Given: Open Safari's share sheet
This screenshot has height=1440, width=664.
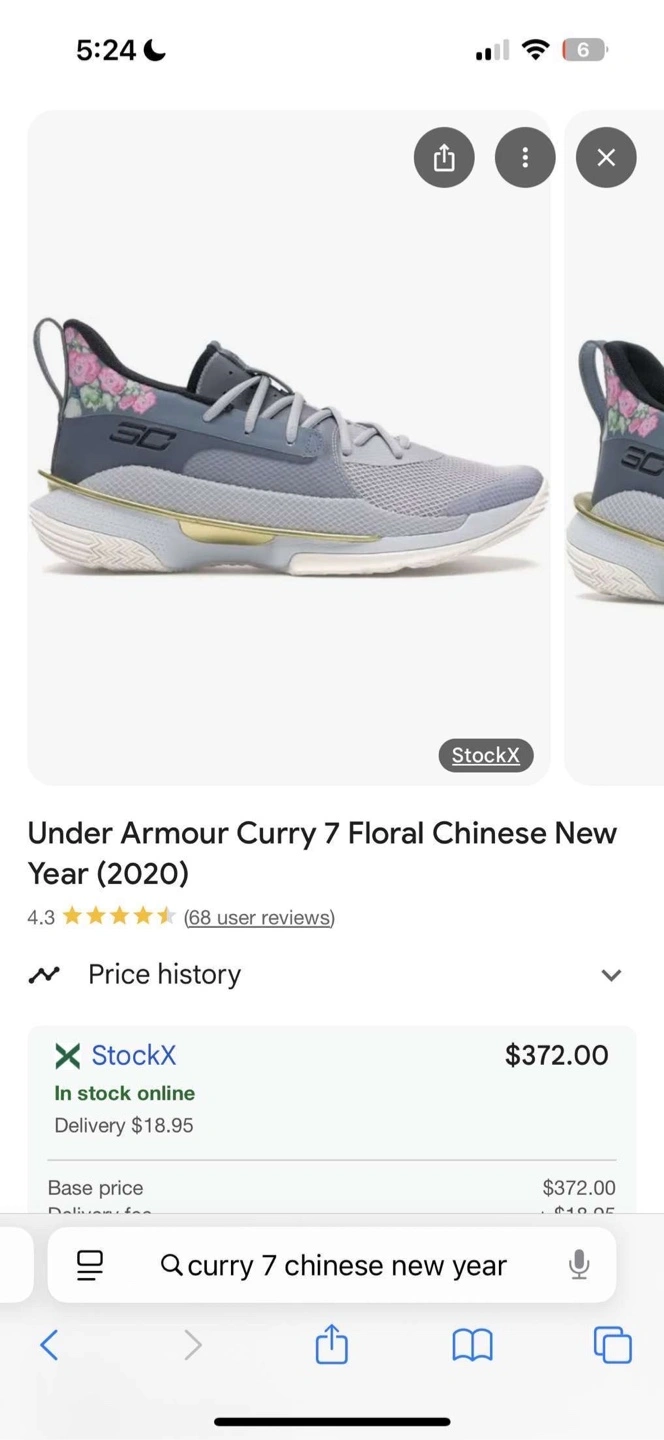Looking at the screenshot, I should coord(331,1345).
